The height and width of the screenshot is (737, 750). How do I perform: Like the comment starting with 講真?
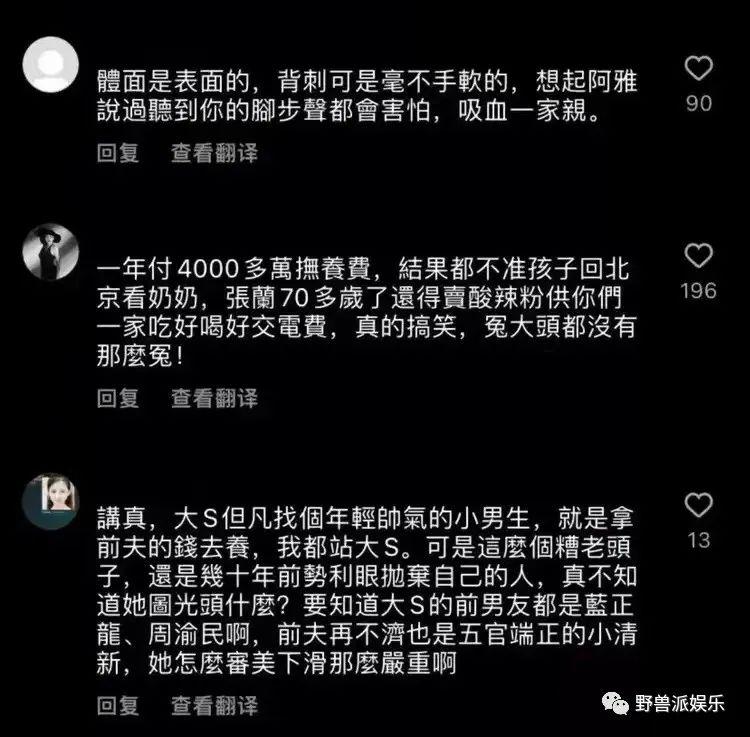coord(699,505)
